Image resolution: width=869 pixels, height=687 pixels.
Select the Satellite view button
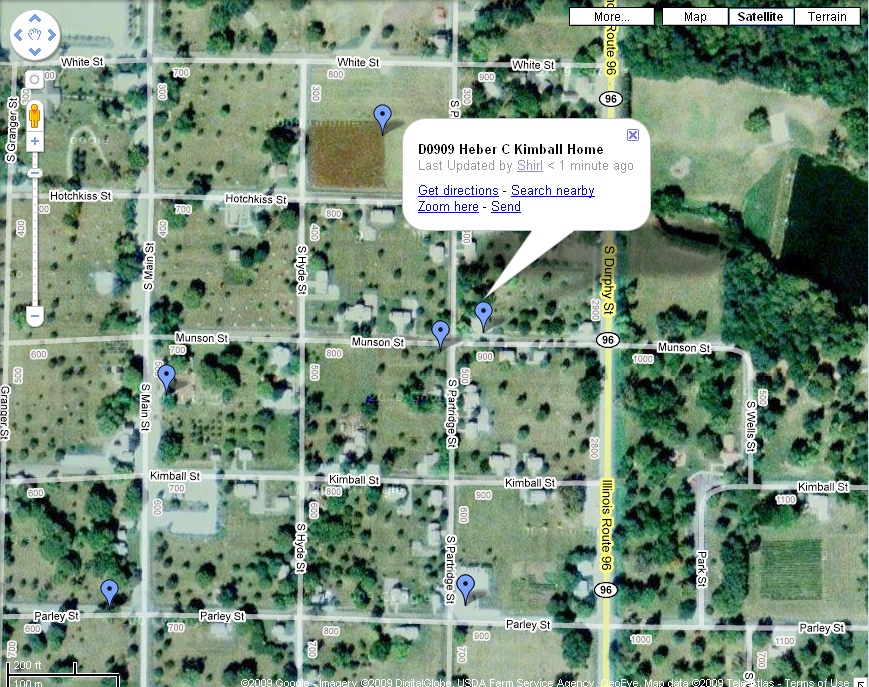pos(760,16)
